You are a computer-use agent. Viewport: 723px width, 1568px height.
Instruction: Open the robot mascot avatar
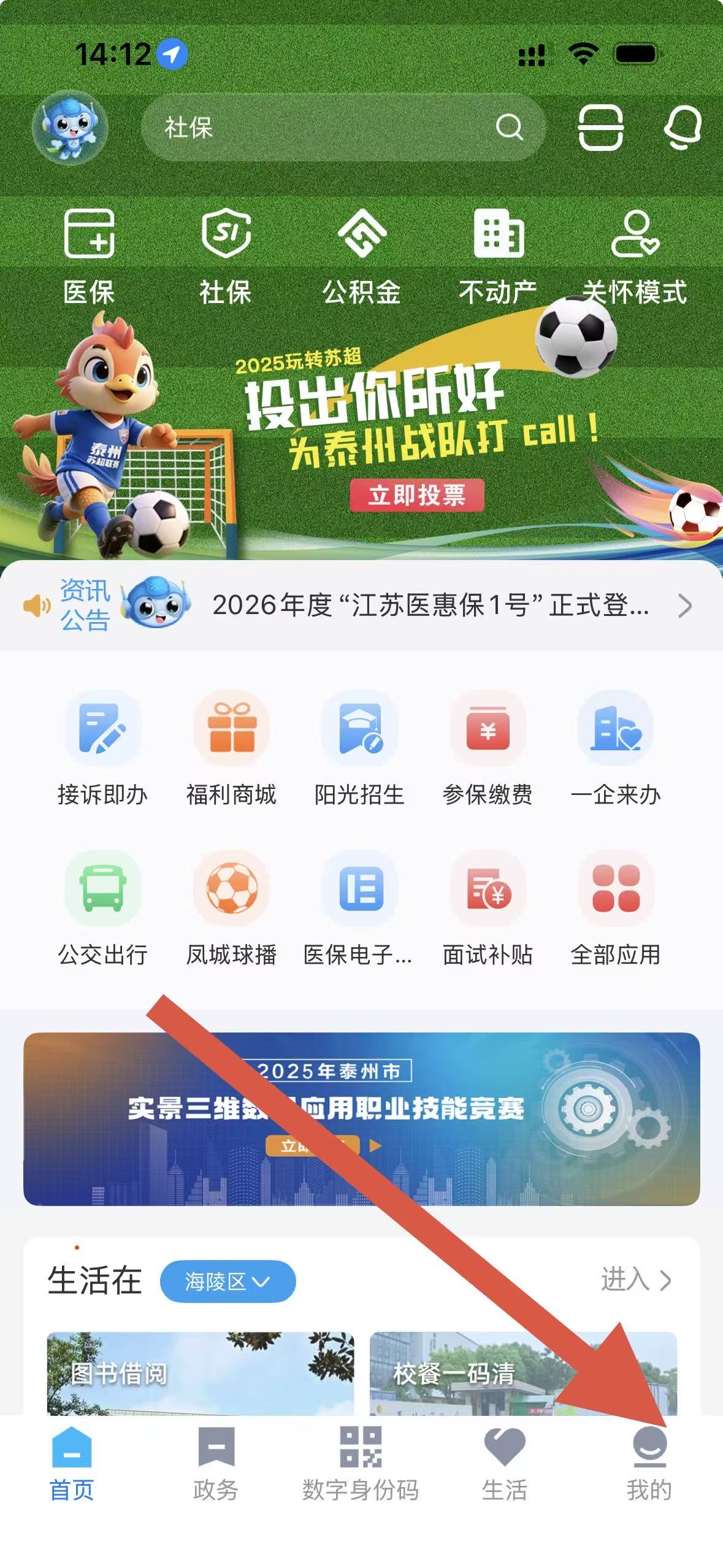tap(70, 128)
